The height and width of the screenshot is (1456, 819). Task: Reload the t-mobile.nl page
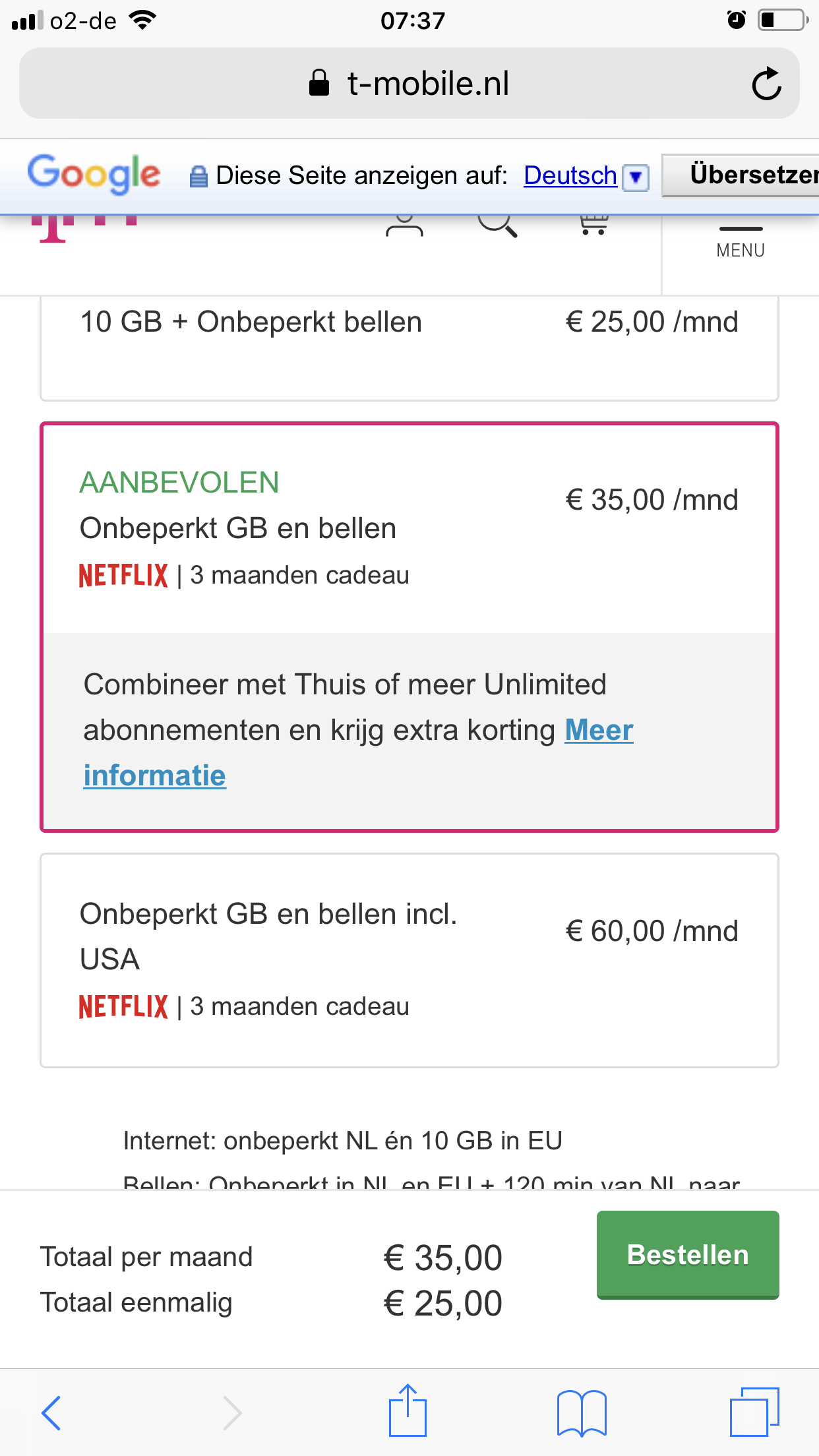(x=766, y=84)
